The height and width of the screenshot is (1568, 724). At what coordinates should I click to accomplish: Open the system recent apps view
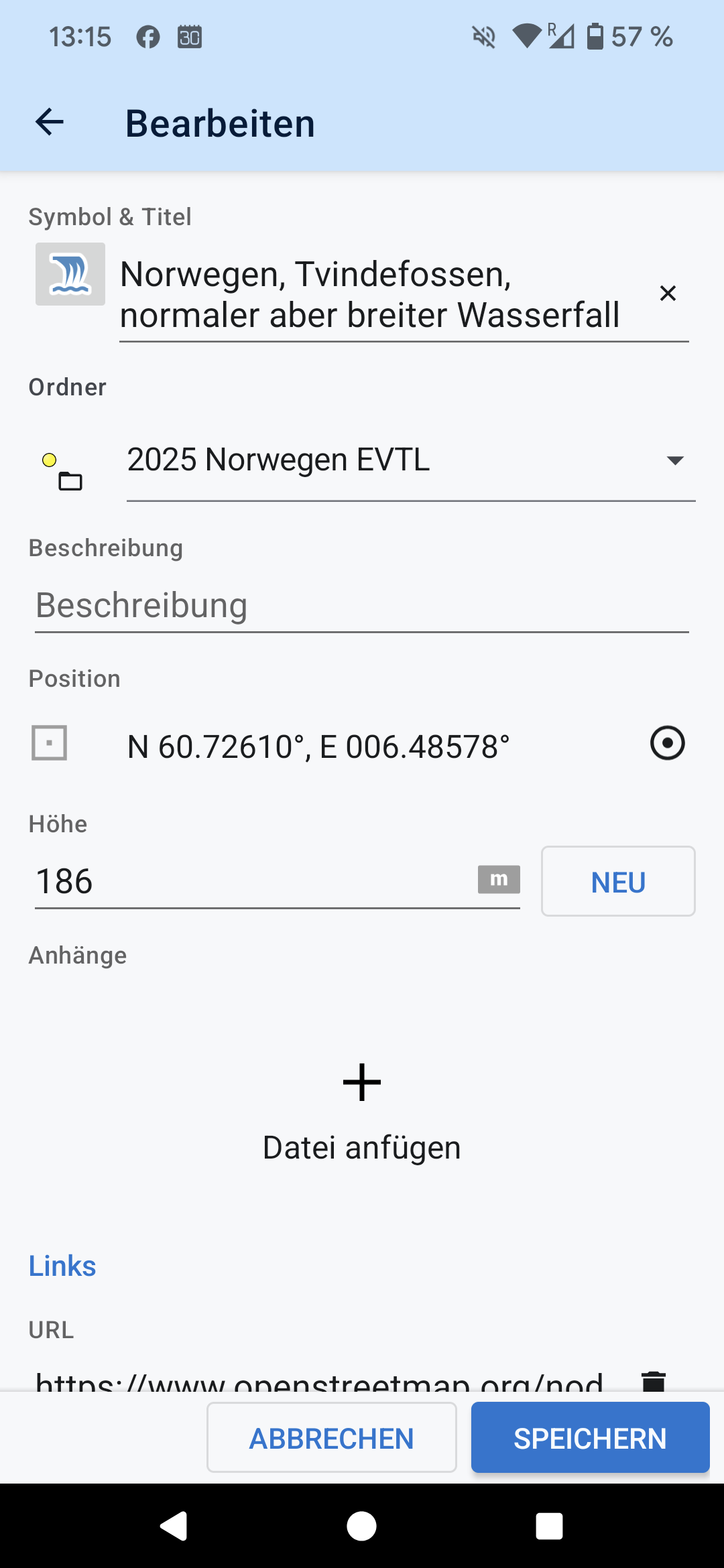pos(549,1526)
